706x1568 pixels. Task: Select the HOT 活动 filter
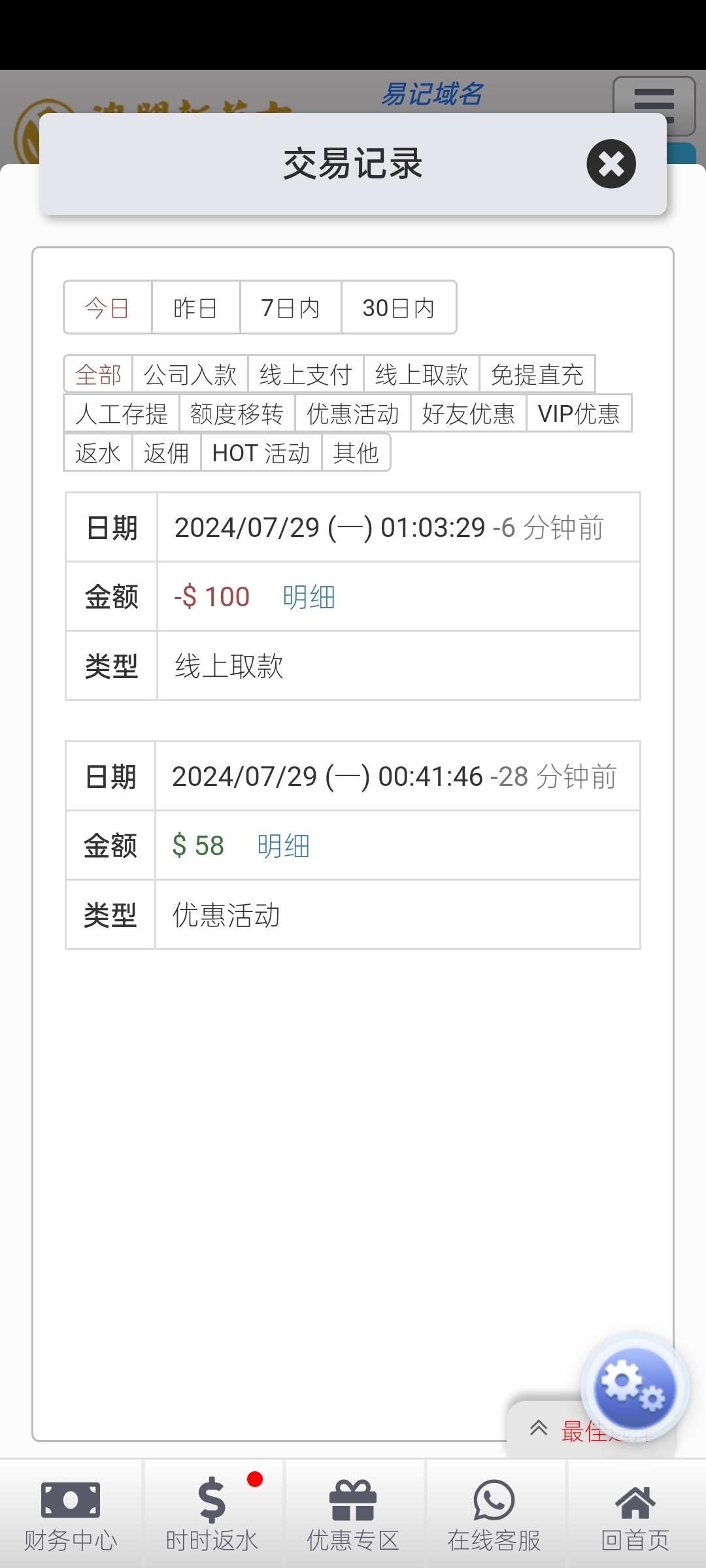tap(261, 453)
